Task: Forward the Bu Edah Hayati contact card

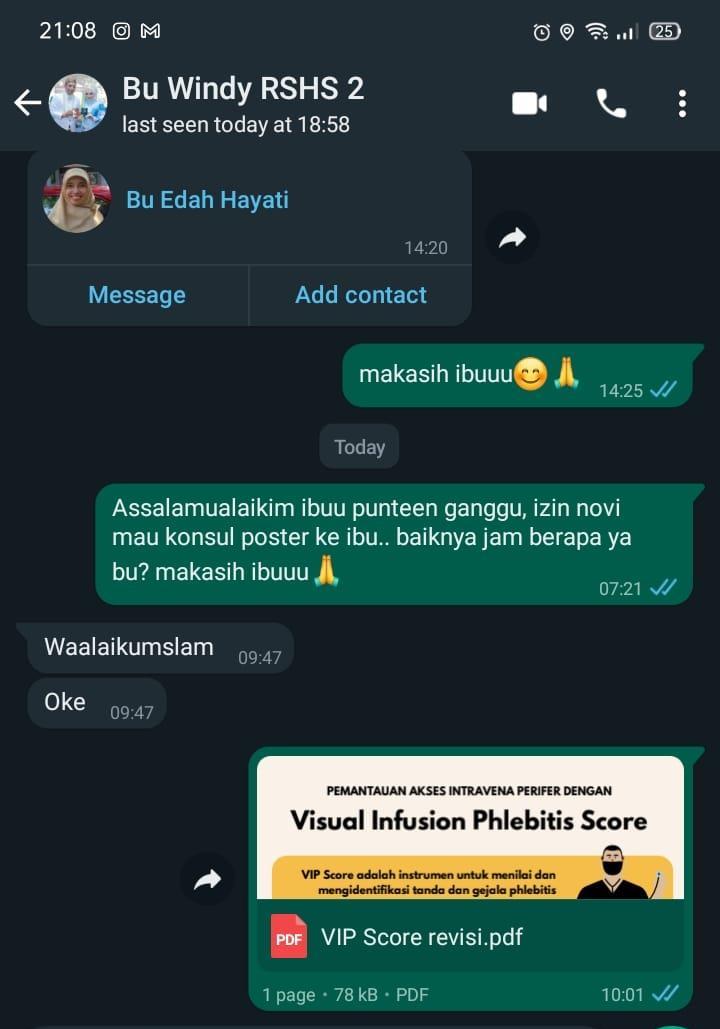Action: point(512,238)
